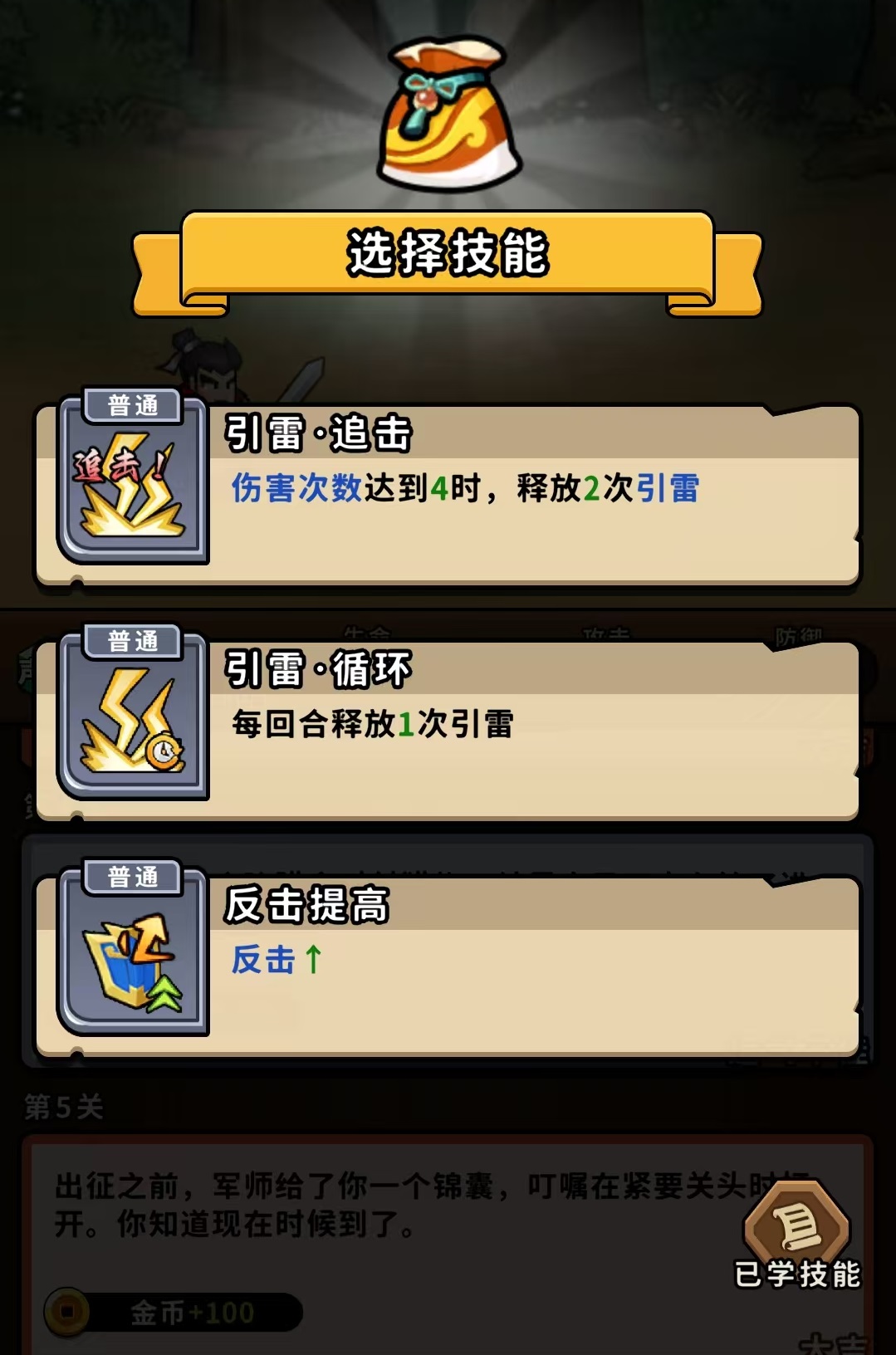Pick the 反击提高 skill card

pos(448,965)
